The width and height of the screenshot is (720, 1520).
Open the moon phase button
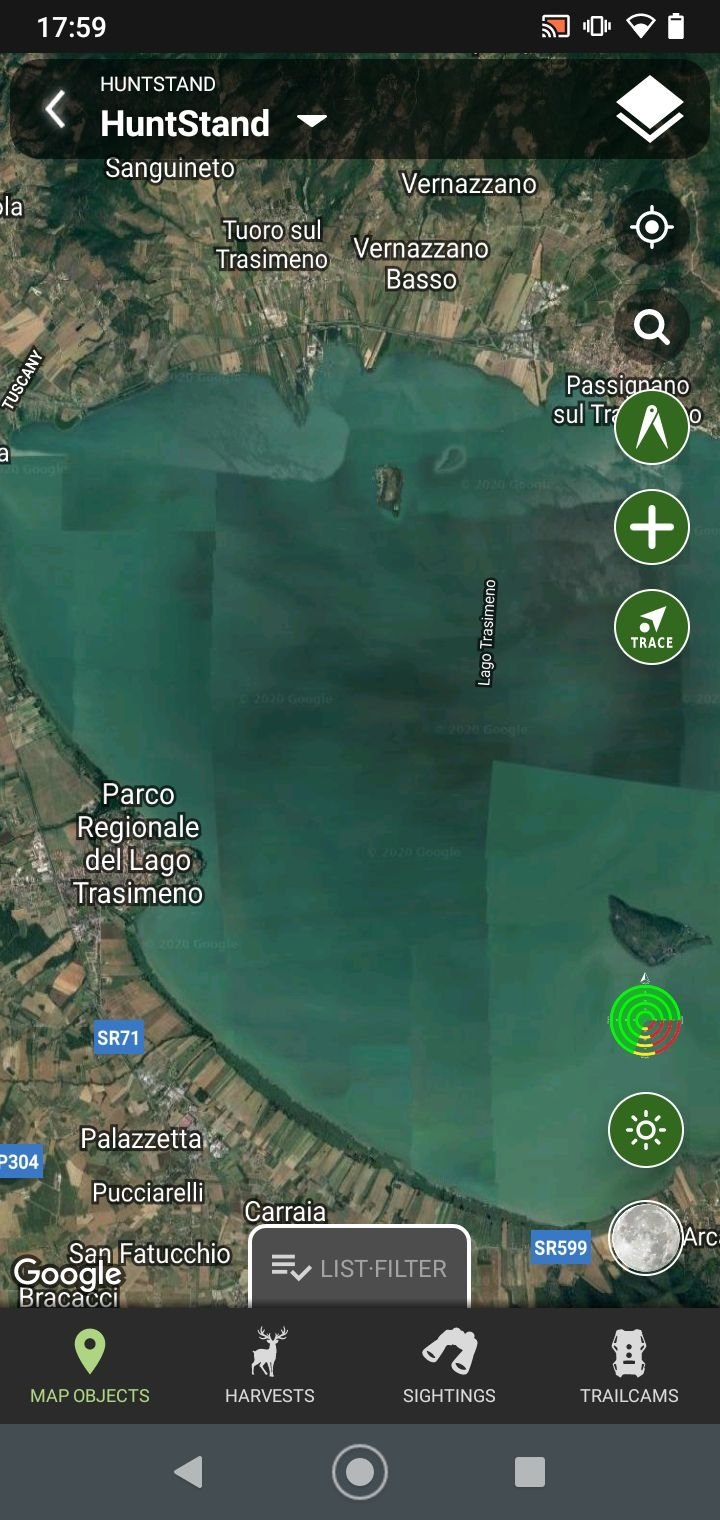(x=646, y=1238)
